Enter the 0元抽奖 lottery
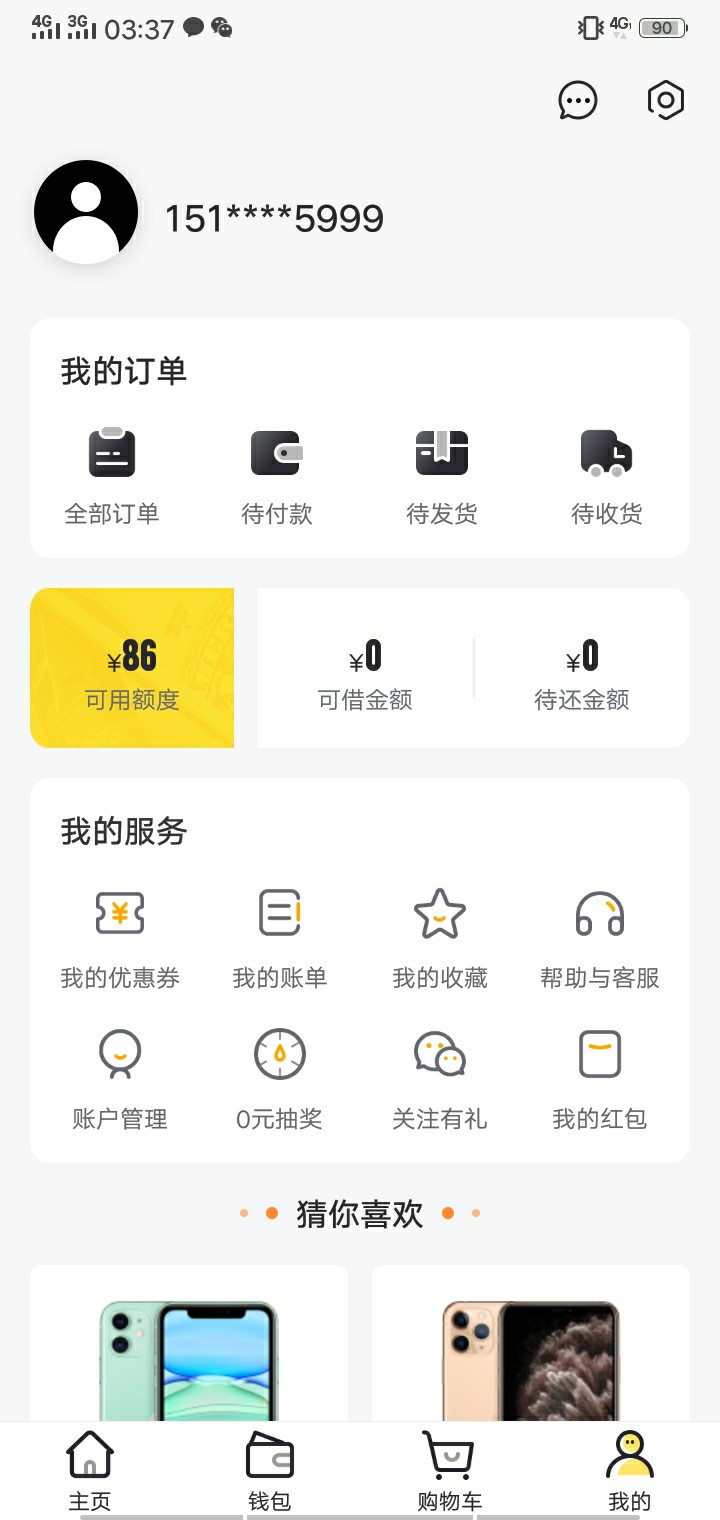Screen dimensions: 720x1520 280,1080
